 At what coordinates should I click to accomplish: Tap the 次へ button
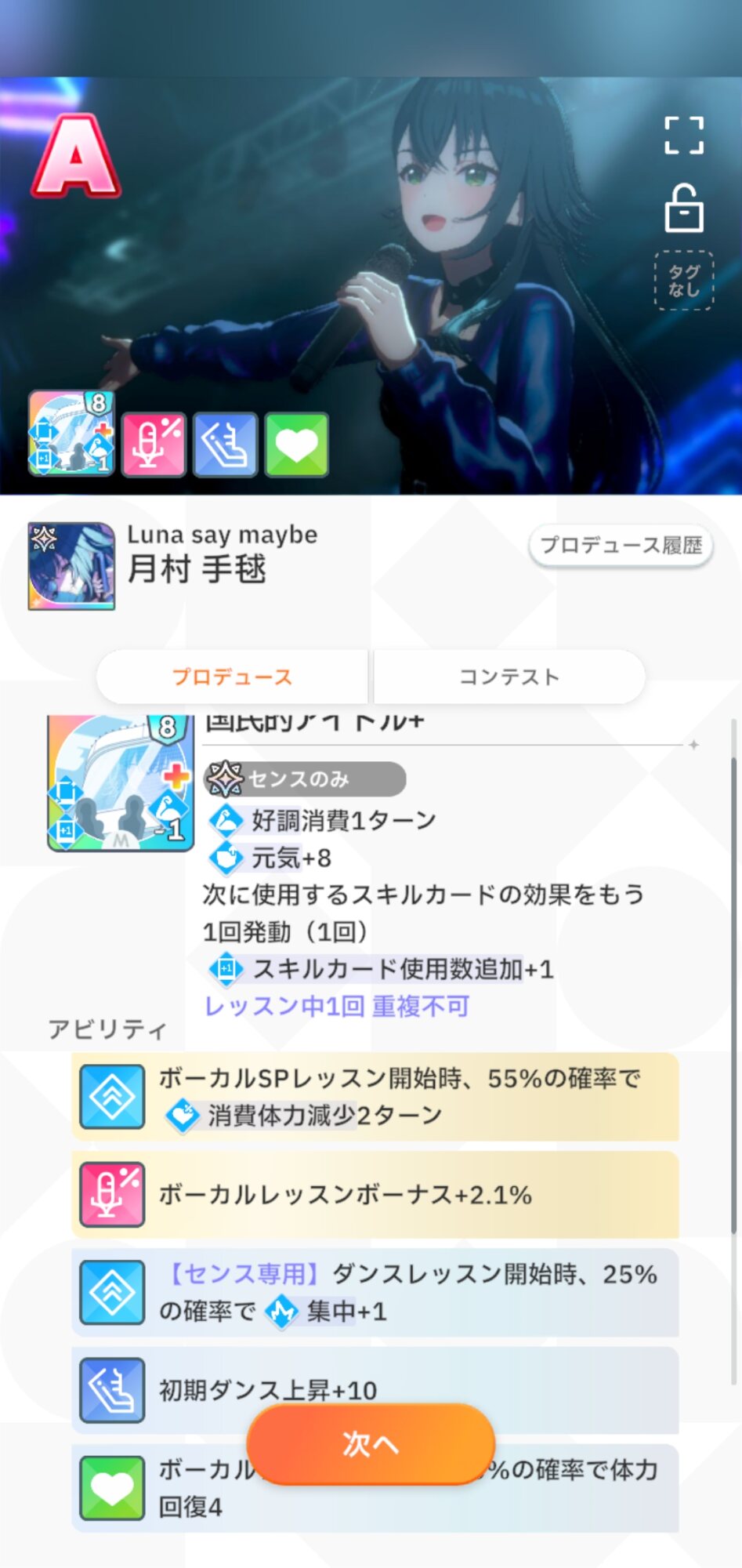(371, 1443)
